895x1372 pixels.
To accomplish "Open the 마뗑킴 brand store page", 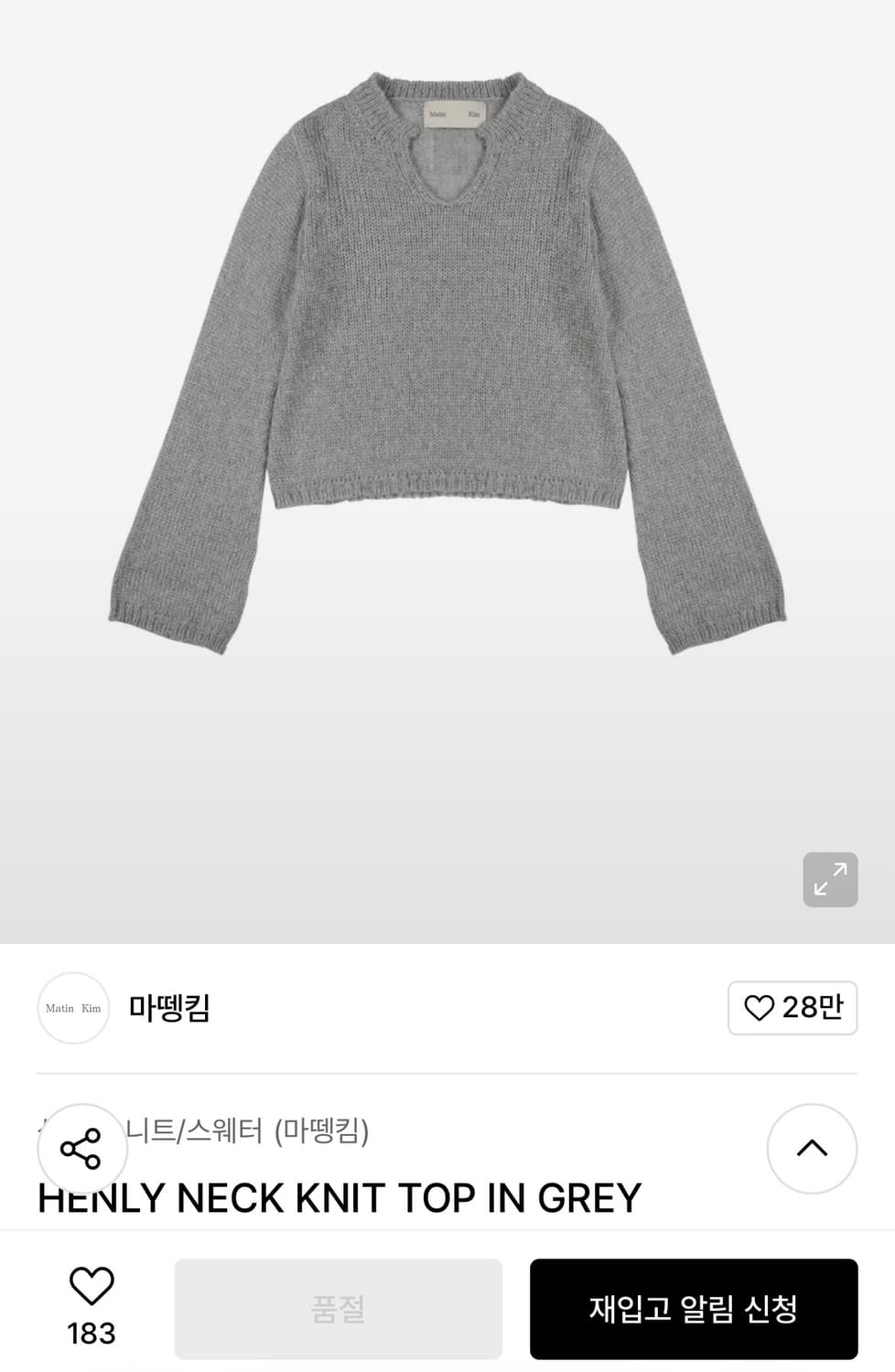I will click(169, 1008).
